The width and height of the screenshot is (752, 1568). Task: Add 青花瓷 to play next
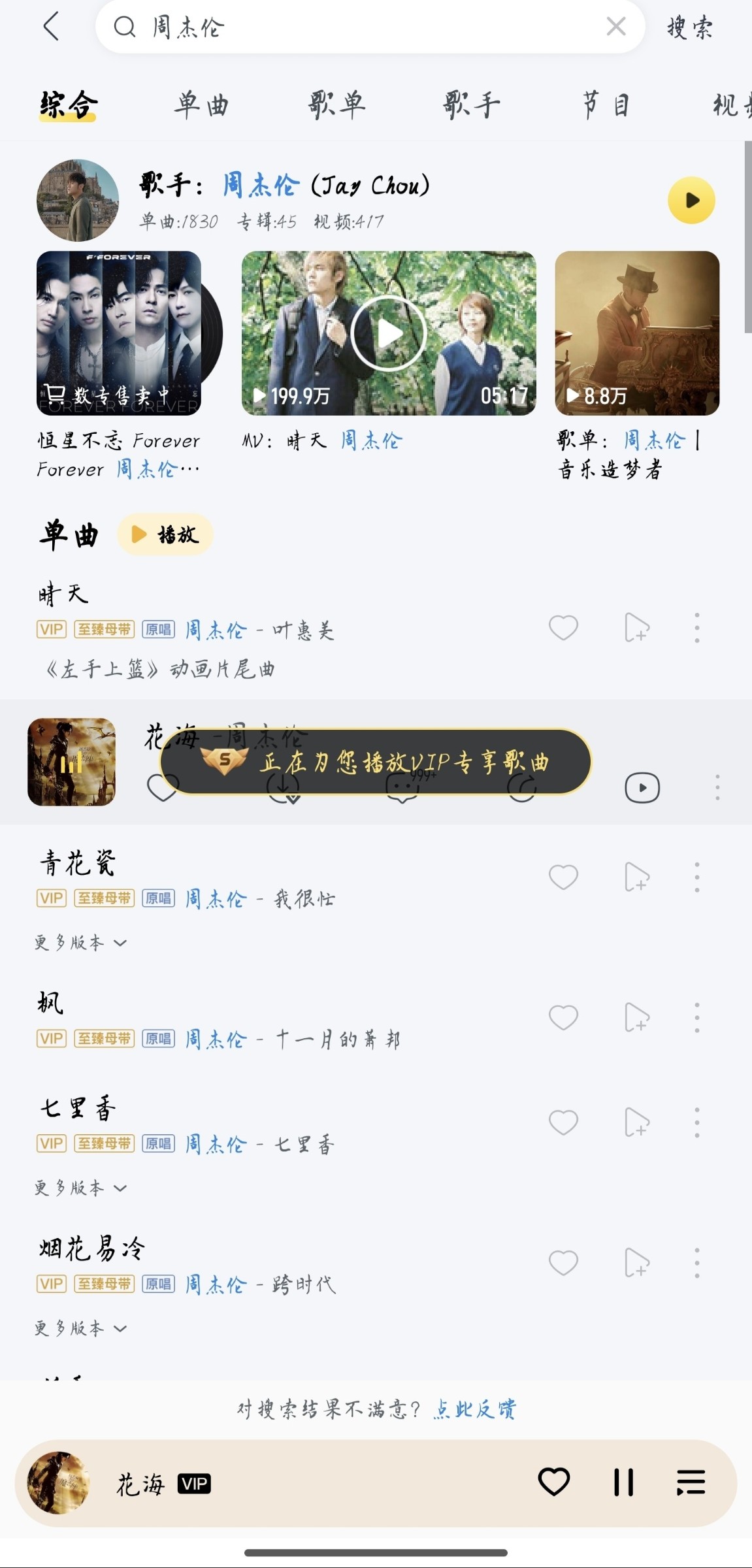point(636,877)
